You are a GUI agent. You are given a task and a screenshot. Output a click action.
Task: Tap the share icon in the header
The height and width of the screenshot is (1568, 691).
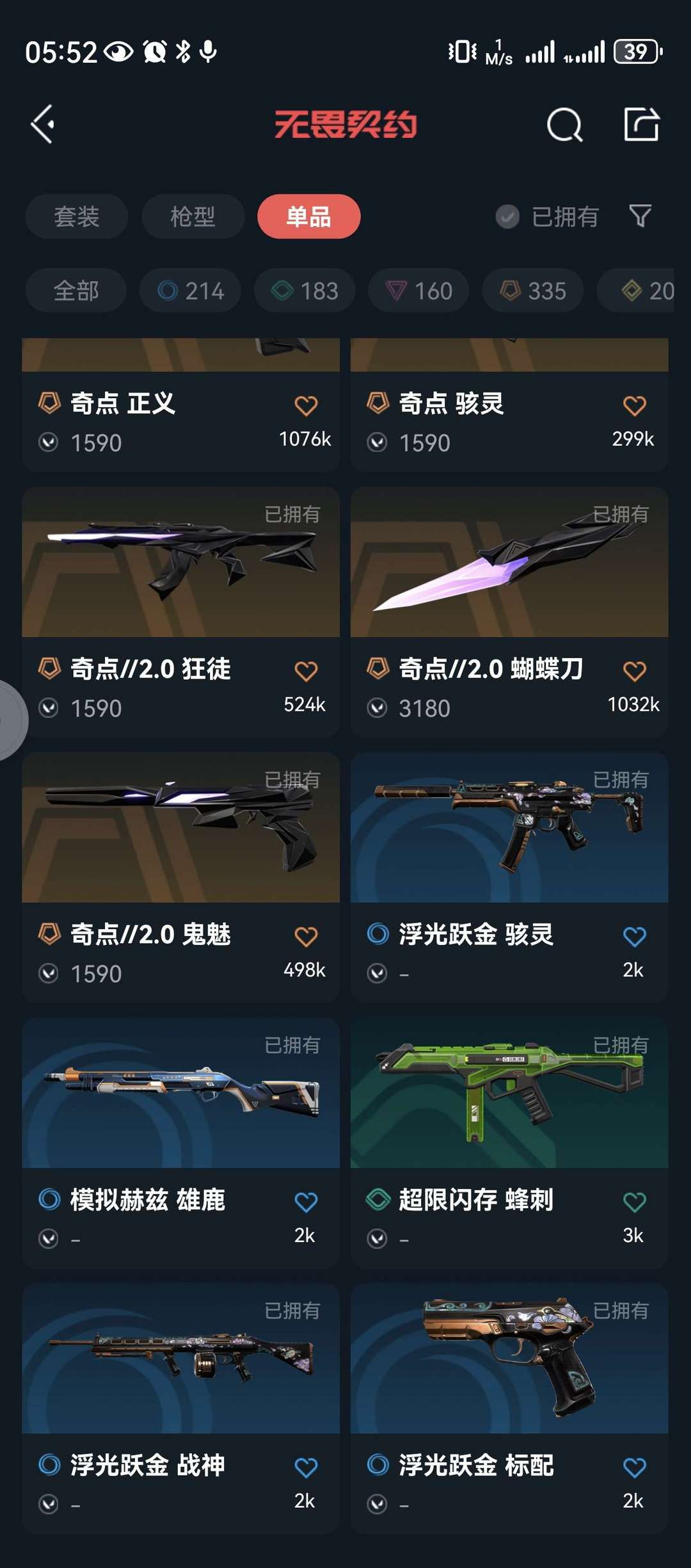[642, 124]
